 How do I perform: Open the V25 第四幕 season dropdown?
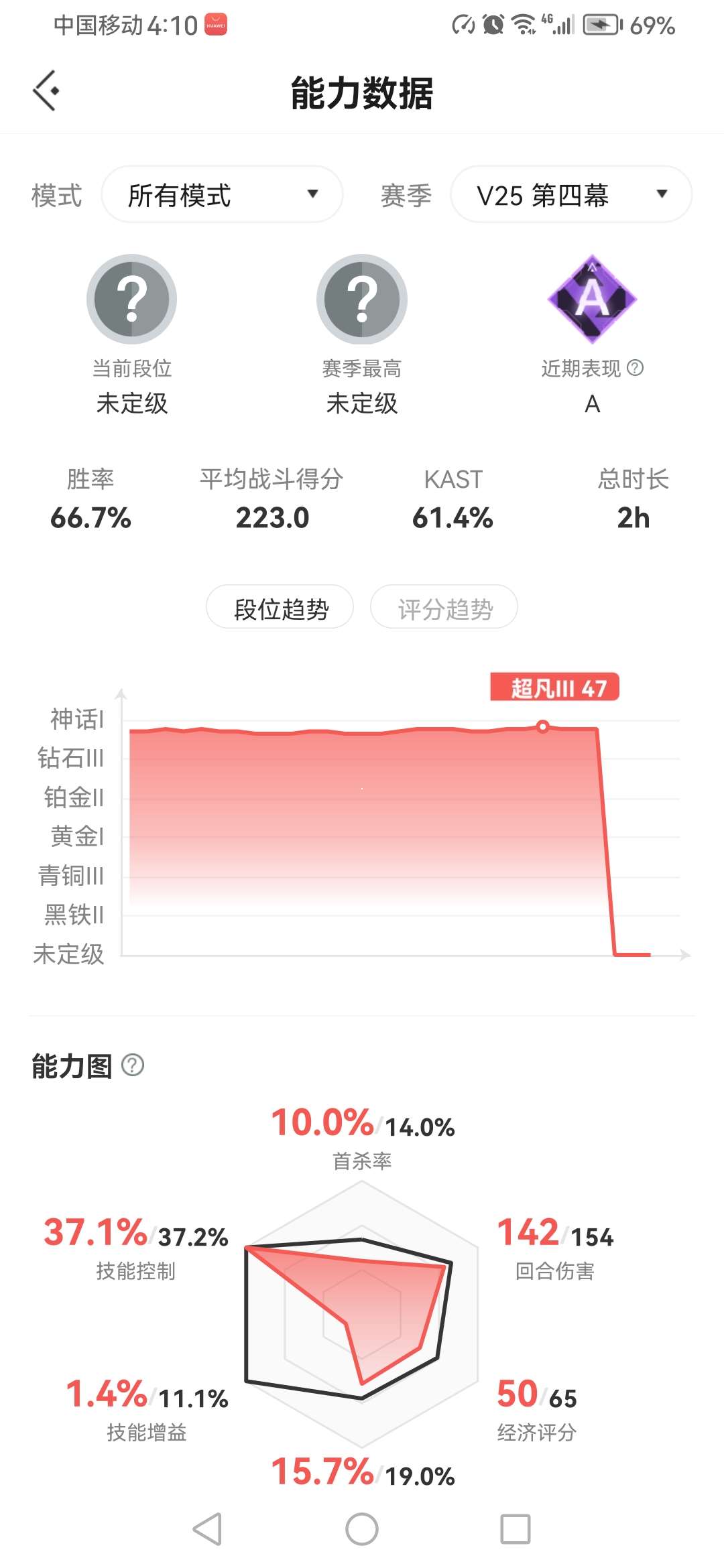click(x=571, y=194)
